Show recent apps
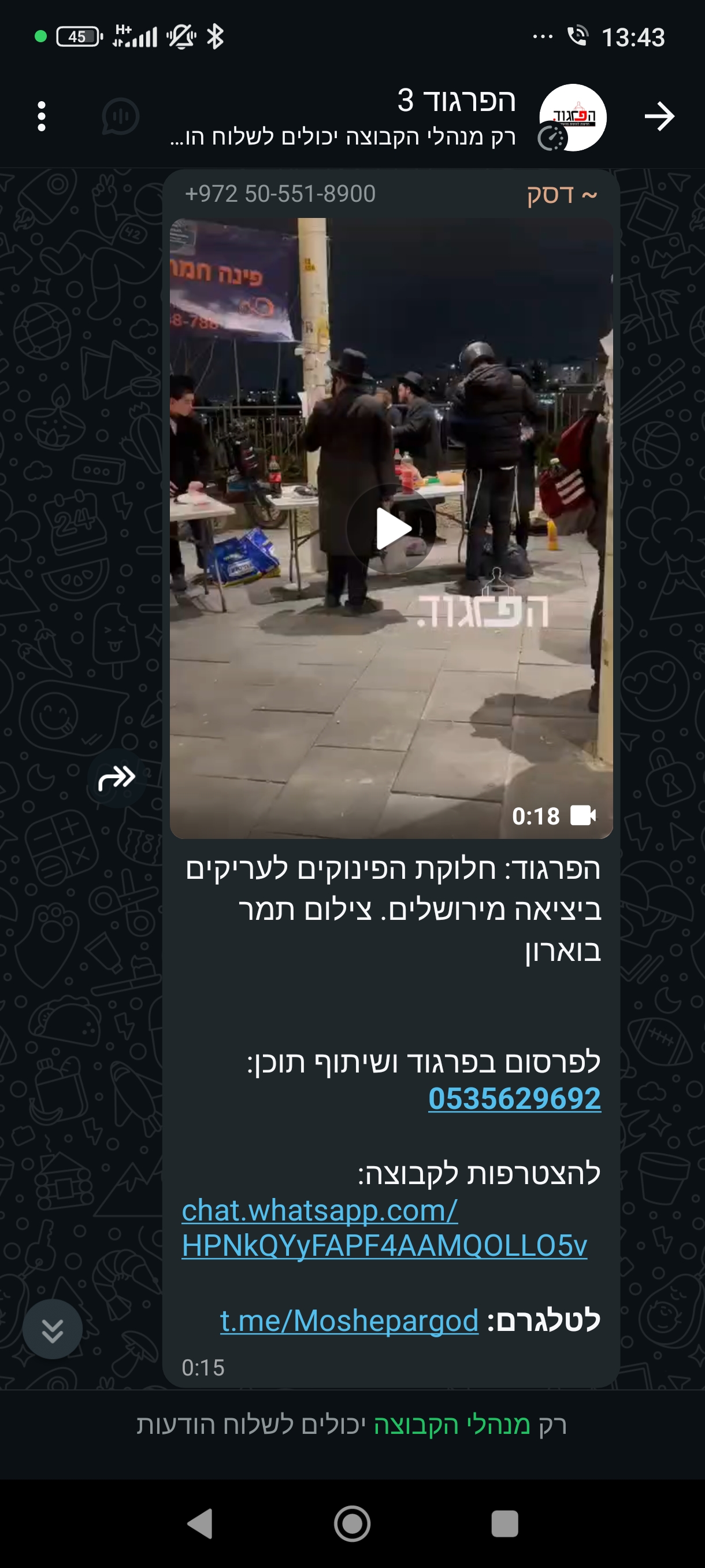705x1568 pixels. tap(504, 1524)
